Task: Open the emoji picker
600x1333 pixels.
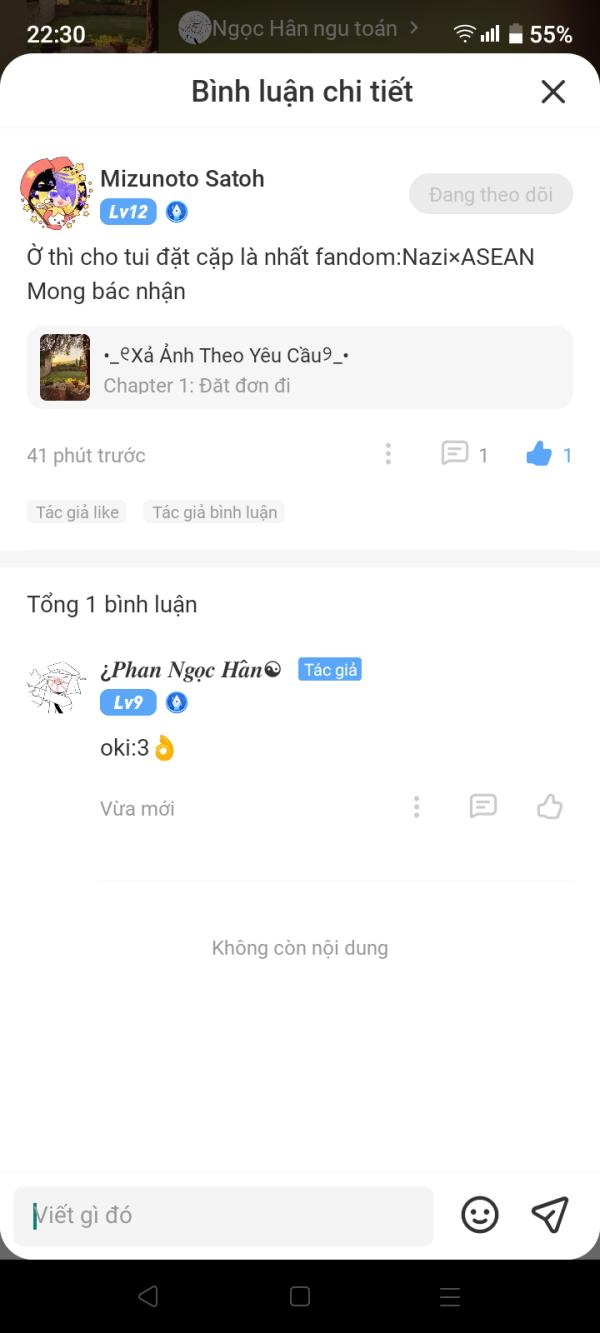Action: tap(480, 1215)
